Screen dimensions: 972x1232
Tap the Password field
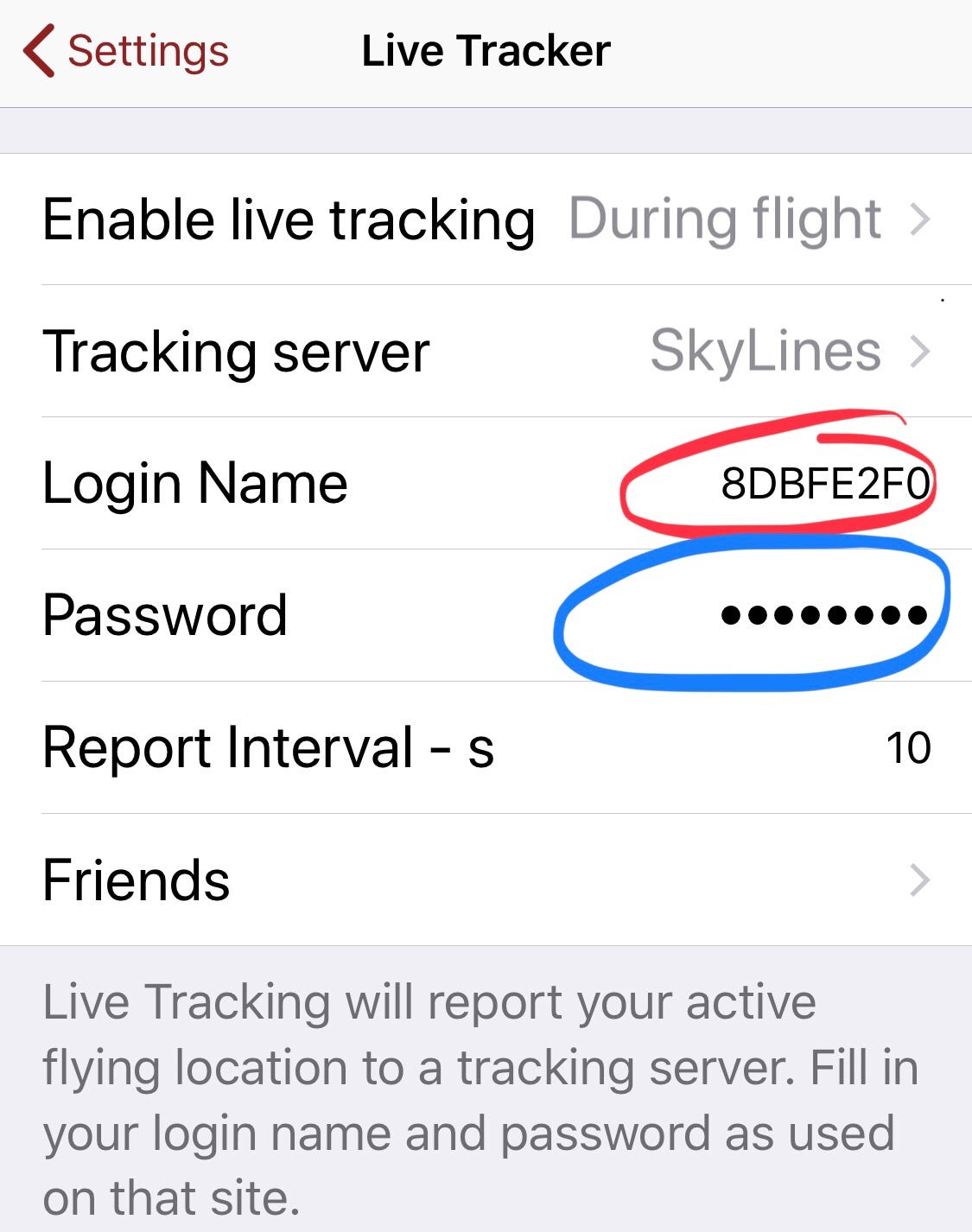[823, 615]
